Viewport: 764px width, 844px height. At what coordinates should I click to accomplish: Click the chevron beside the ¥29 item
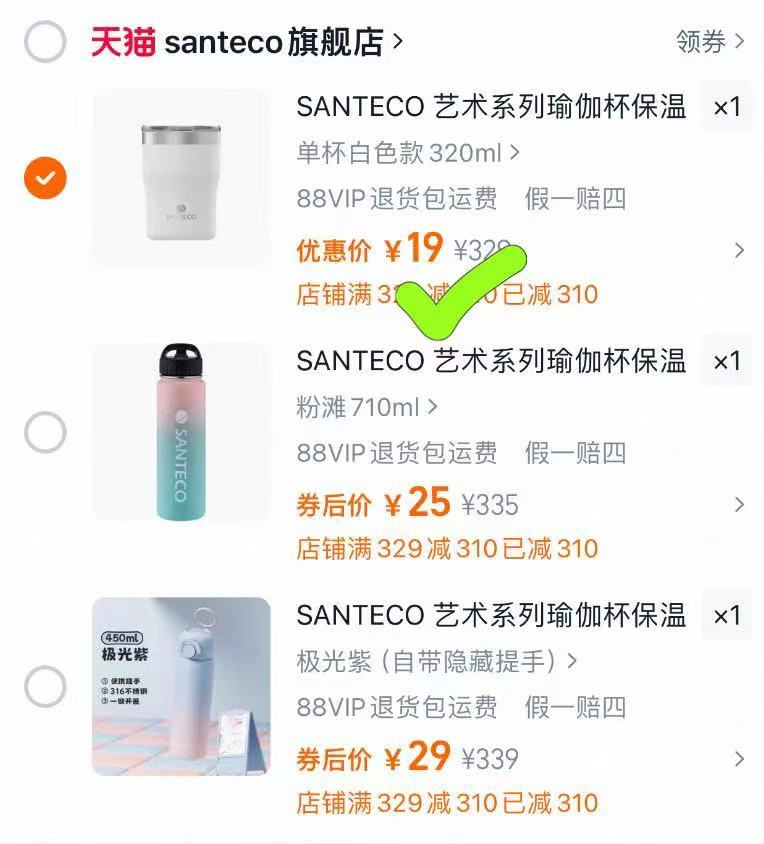click(740, 757)
